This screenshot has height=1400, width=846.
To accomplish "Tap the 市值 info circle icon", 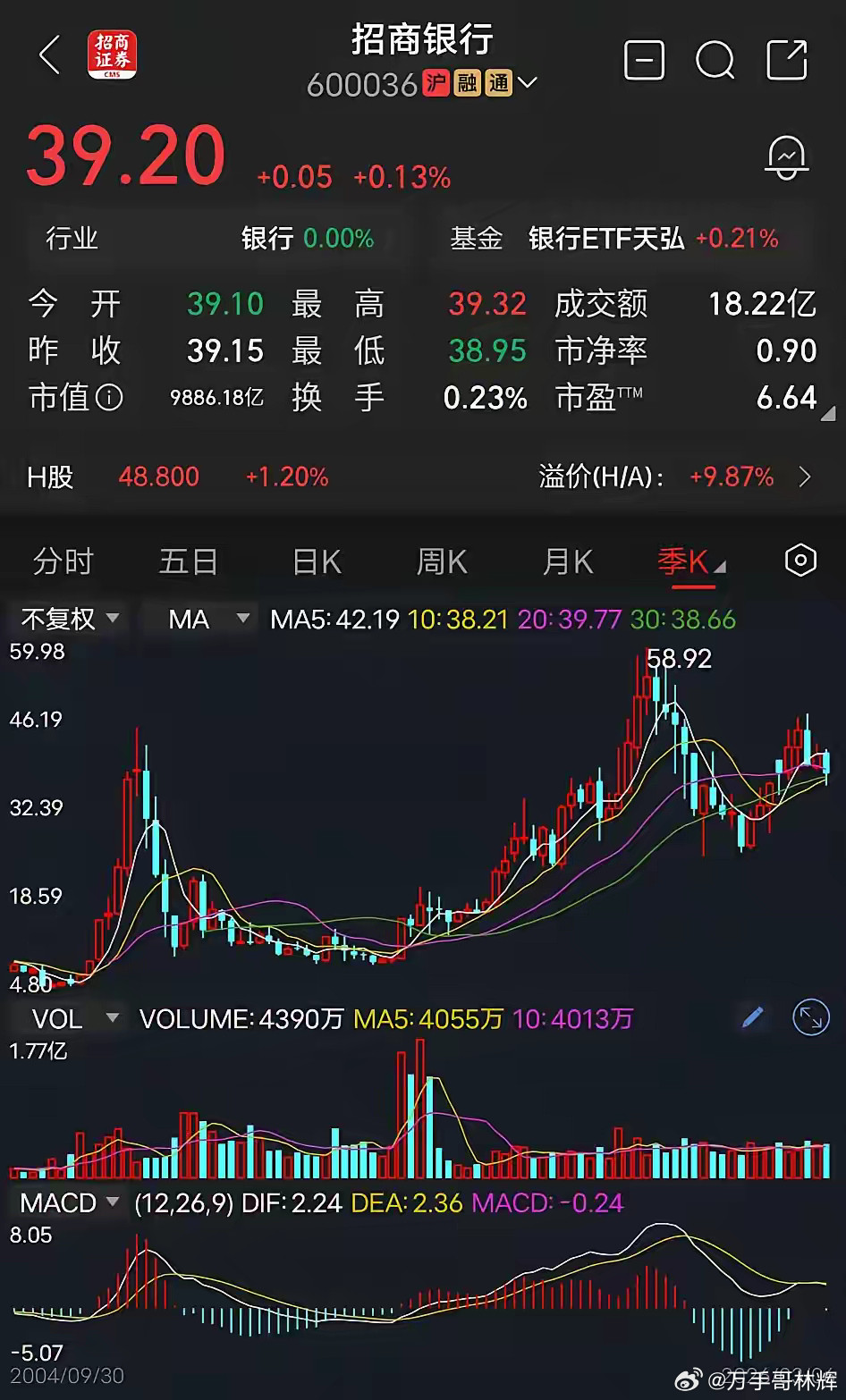I will [x=111, y=398].
